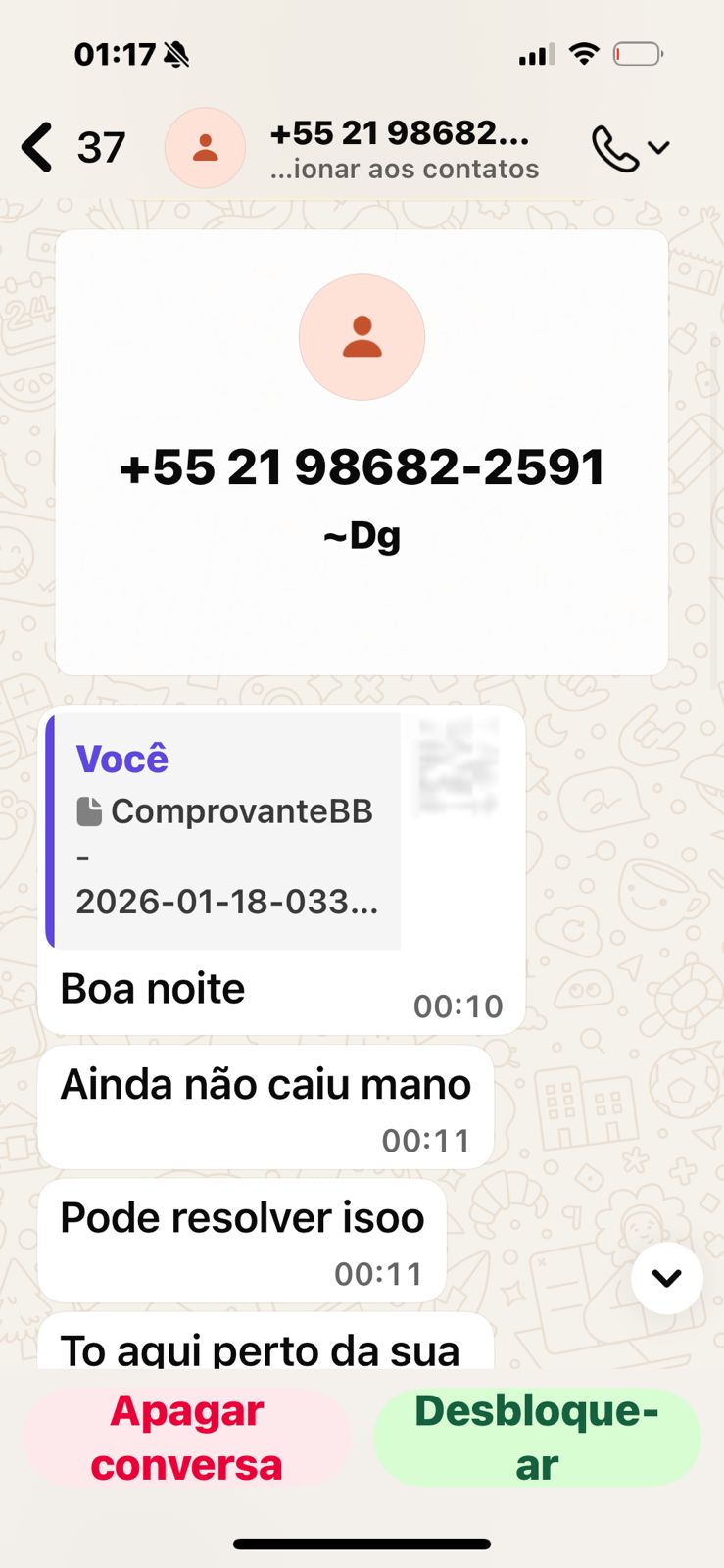Tap Apagar conversa button
This screenshot has width=724, height=1568.
click(x=186, y=1438)
